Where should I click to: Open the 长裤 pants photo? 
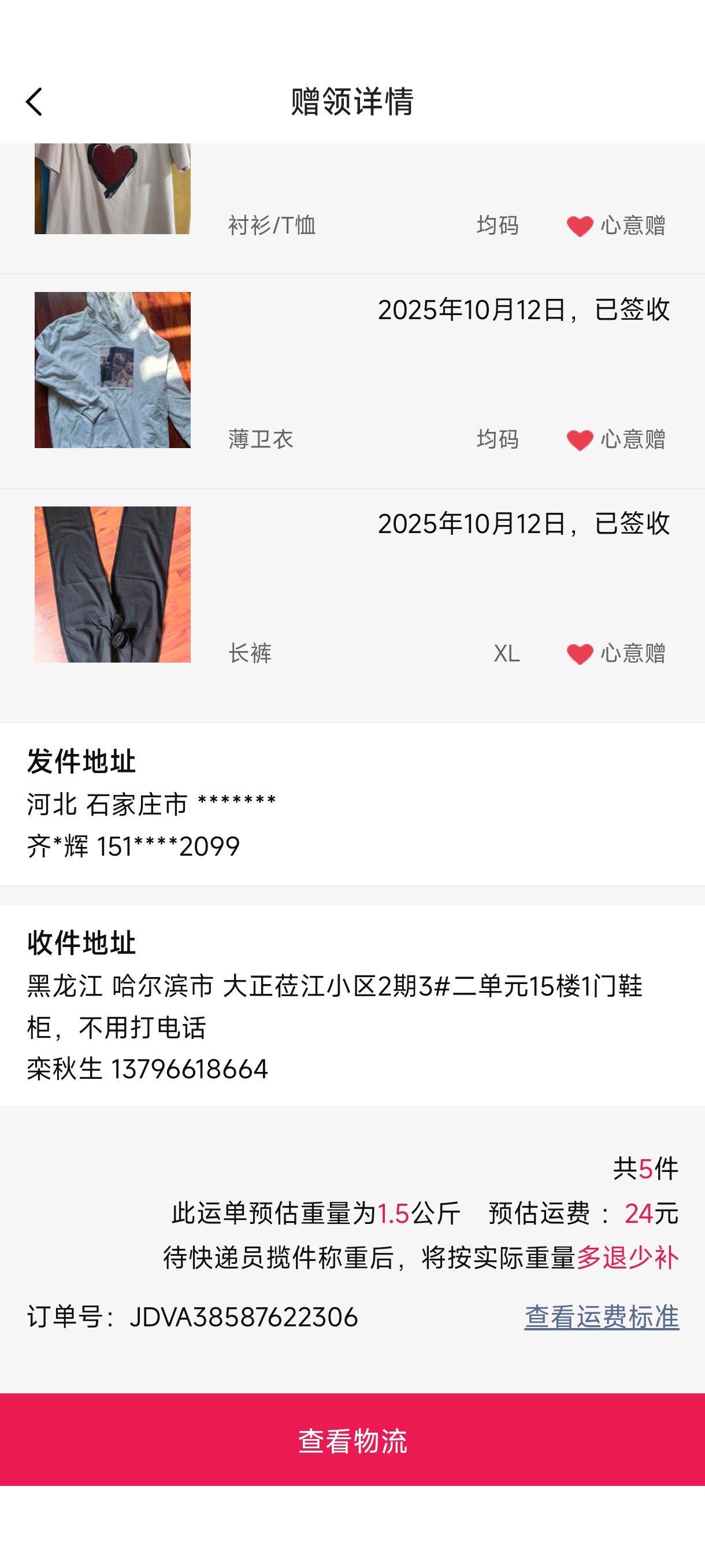[x=113, y=585]
